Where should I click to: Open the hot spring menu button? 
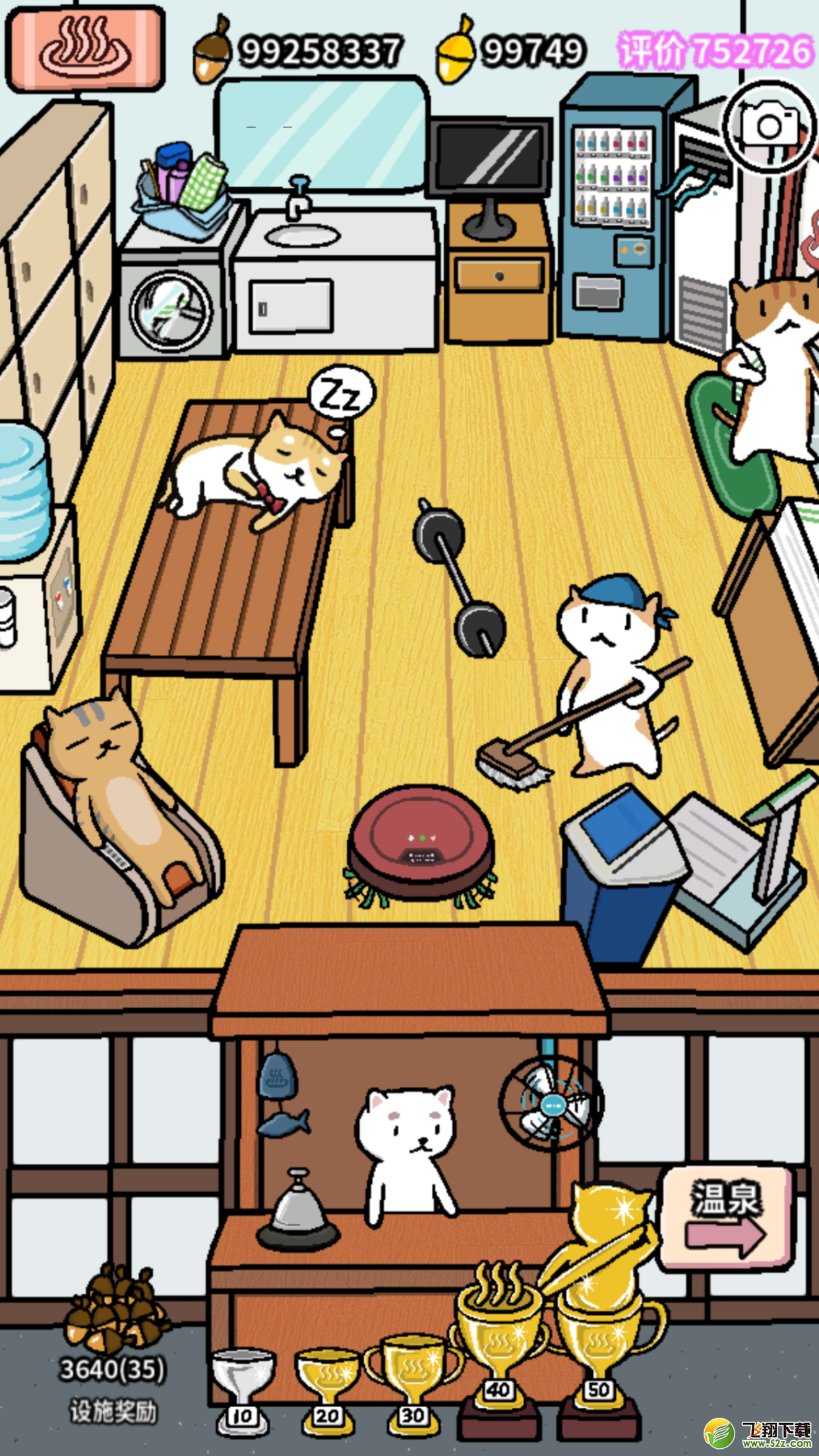point(84,48)
